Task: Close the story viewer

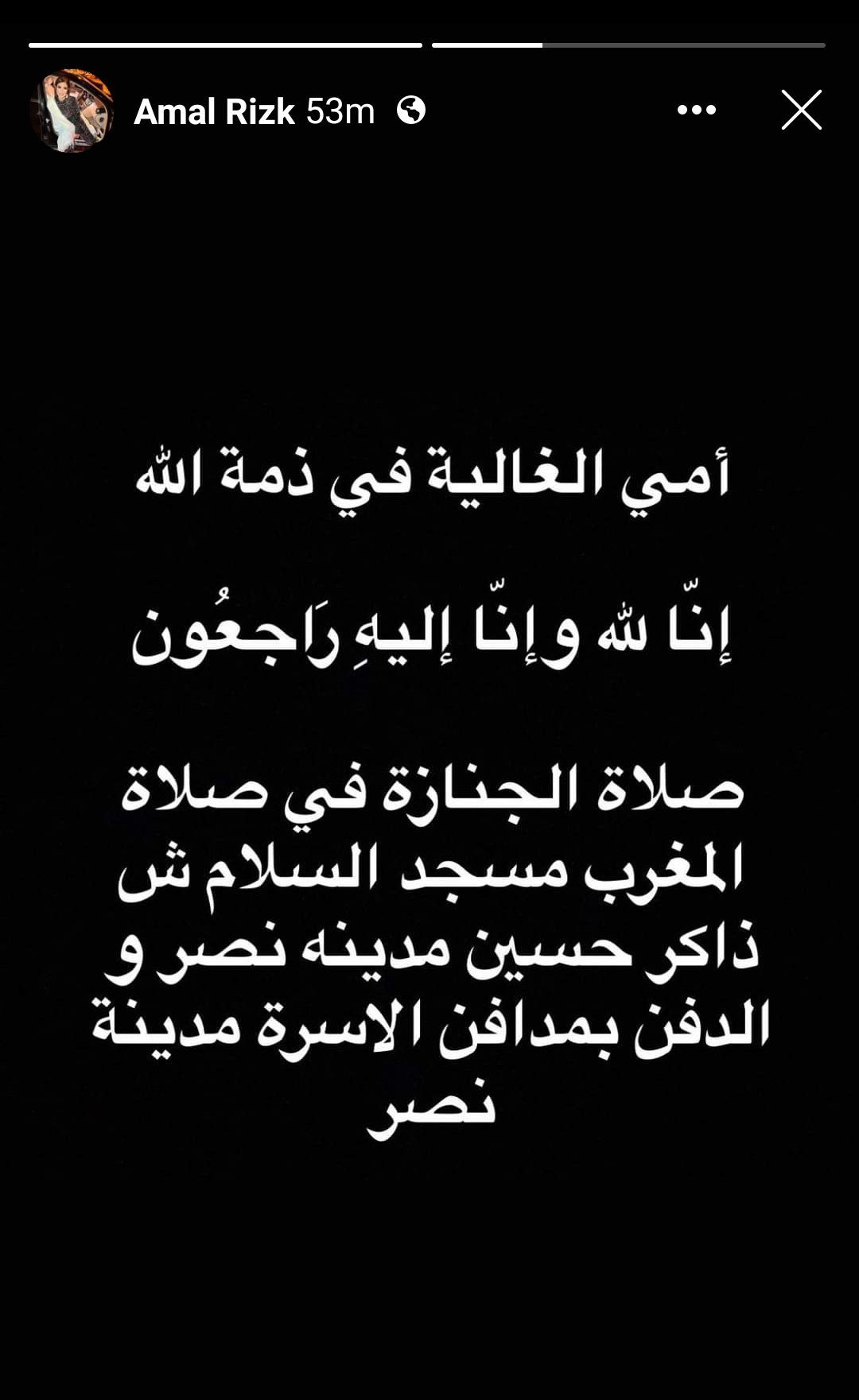Action: pos(801,110)
